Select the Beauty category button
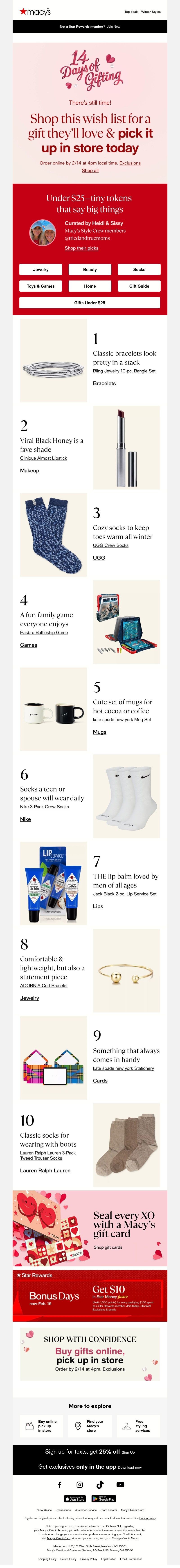 (90, 269)
